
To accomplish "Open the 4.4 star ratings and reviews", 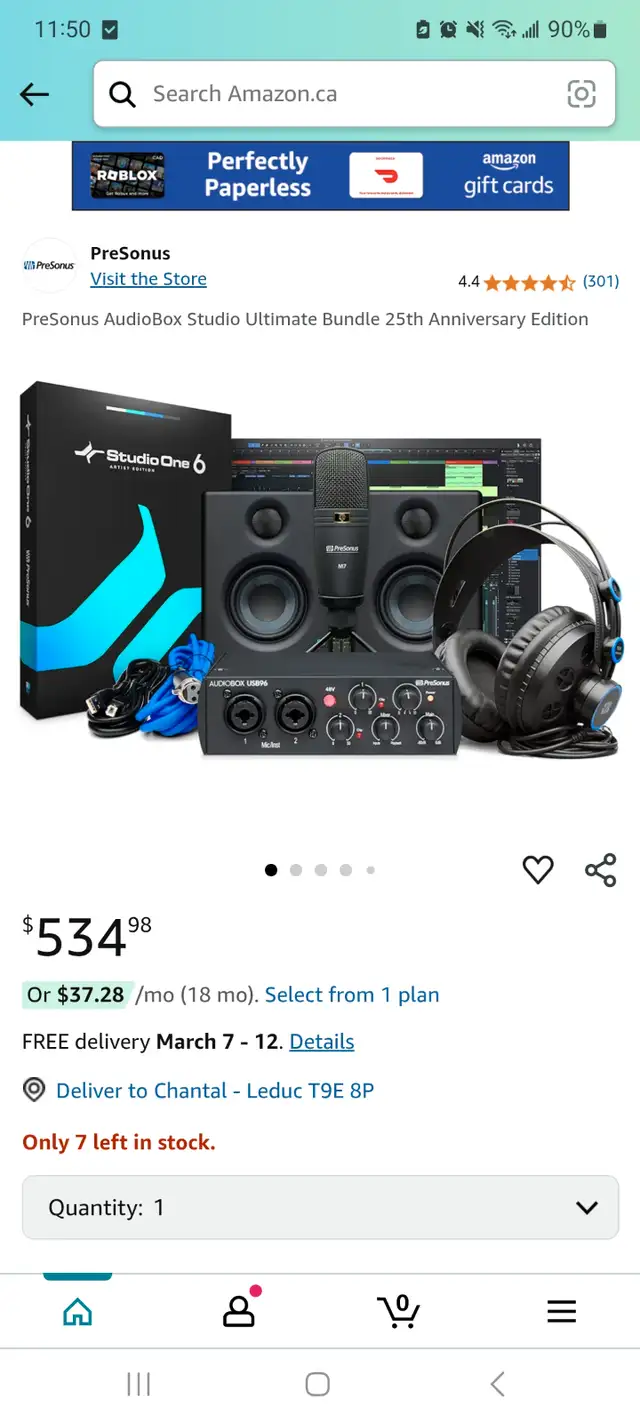I will pyautogui.click(x=538, y=282).
